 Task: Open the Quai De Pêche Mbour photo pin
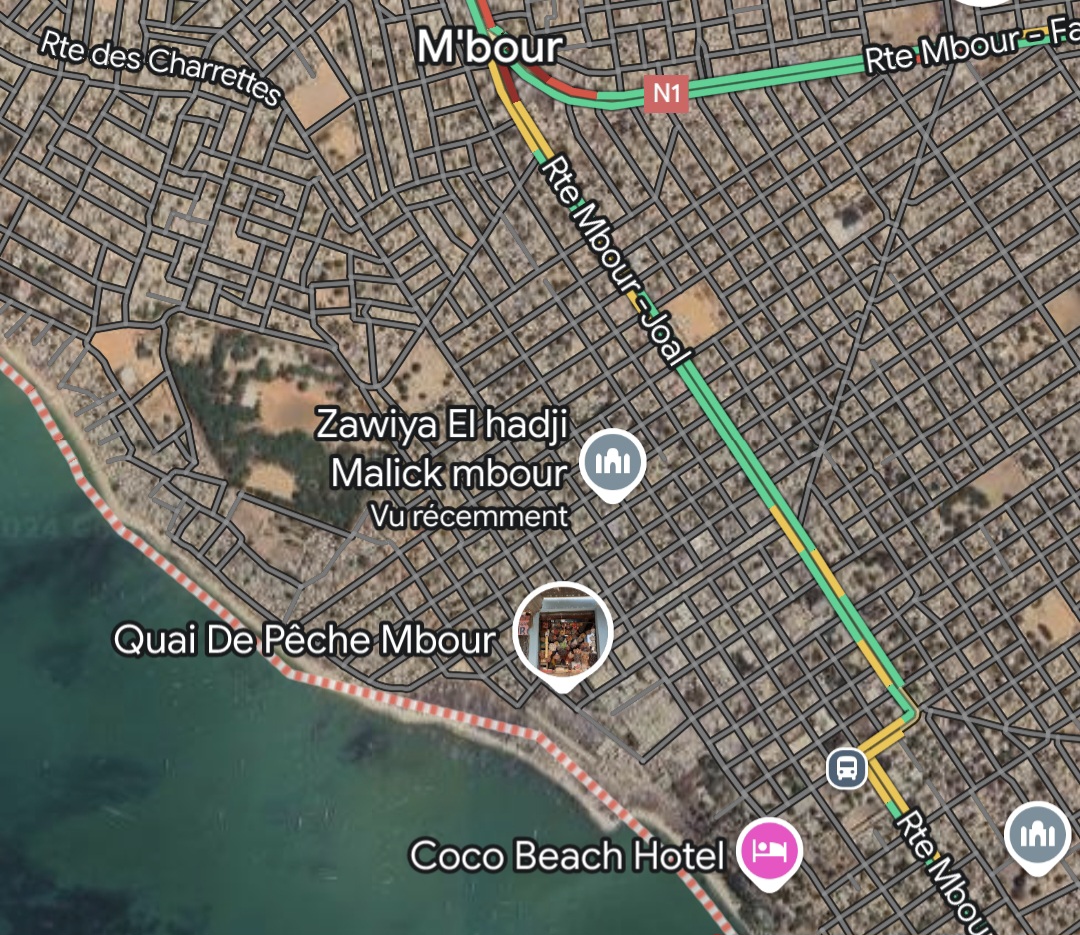click(x=562, y=631)
